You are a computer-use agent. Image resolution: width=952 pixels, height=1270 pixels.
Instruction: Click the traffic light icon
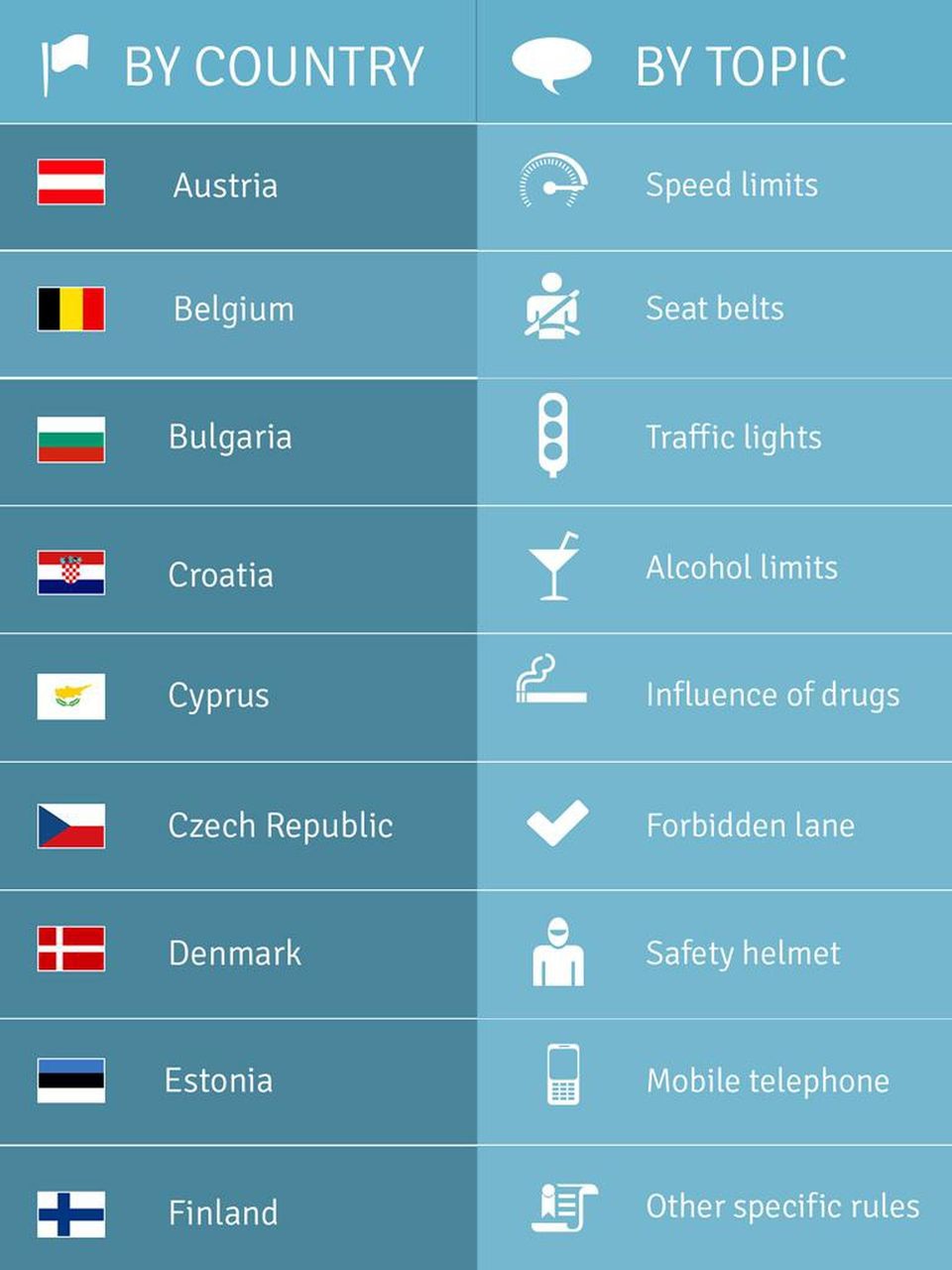[555, 437]
